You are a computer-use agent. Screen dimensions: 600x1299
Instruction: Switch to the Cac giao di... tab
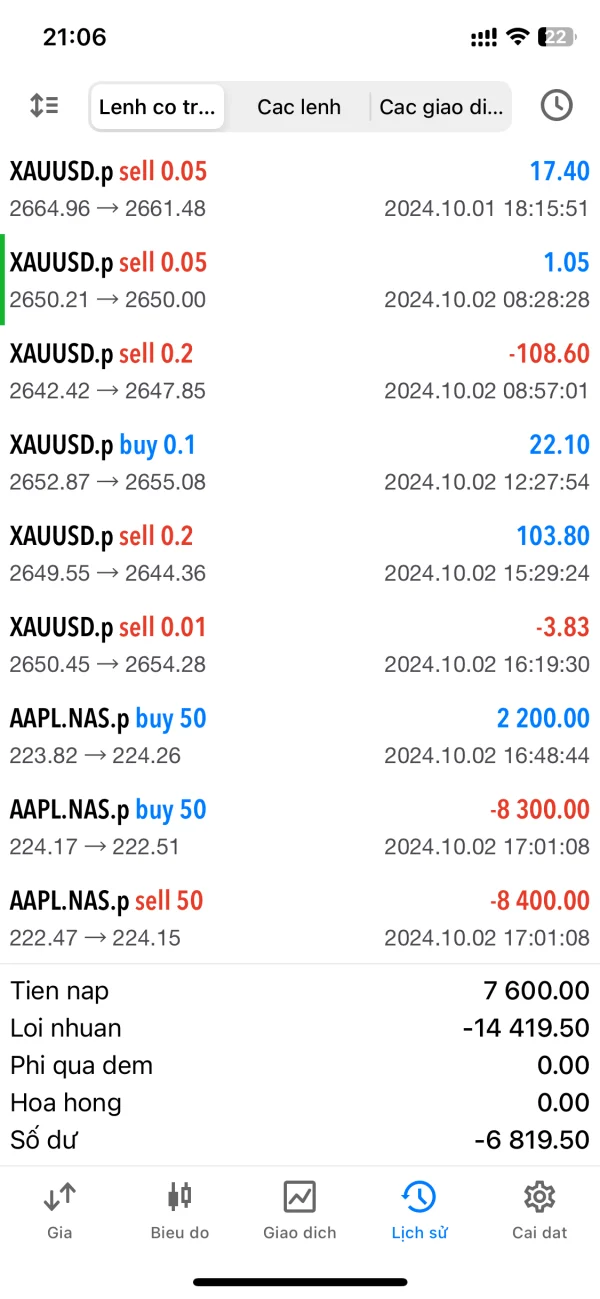(441, 107)
